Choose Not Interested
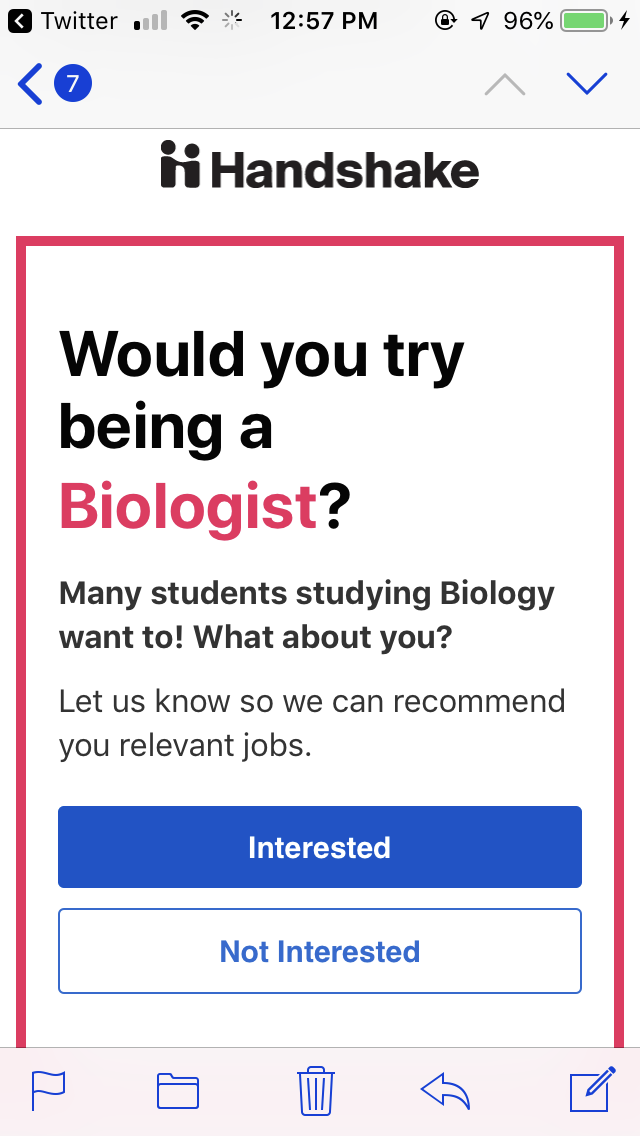 [x=320, y=951]
